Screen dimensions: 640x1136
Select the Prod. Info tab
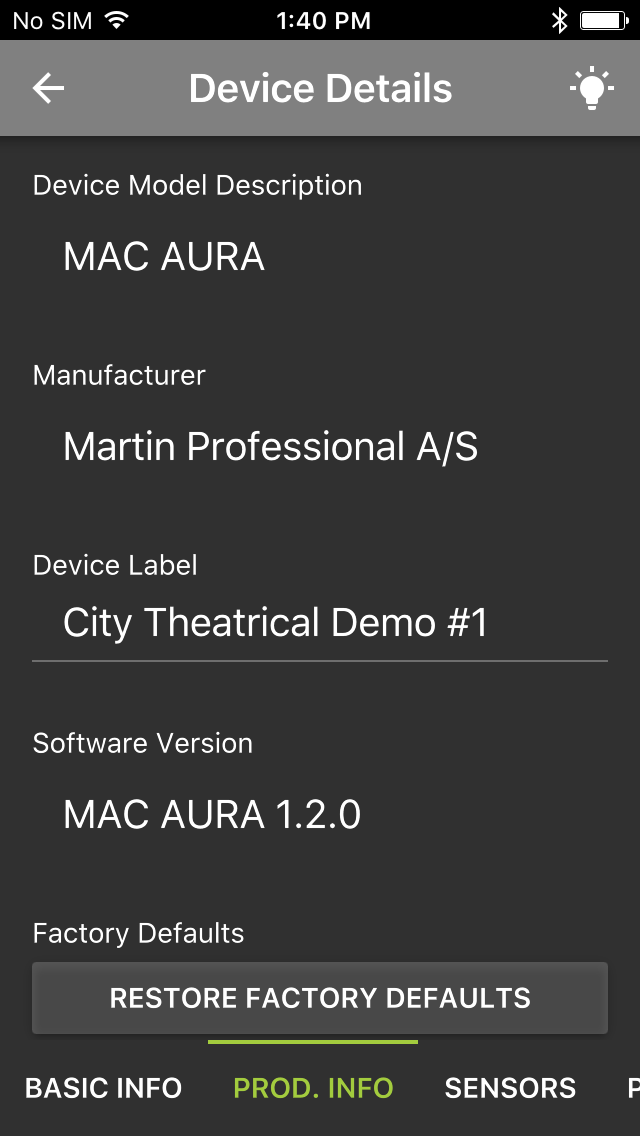(x=313, y=1088)
